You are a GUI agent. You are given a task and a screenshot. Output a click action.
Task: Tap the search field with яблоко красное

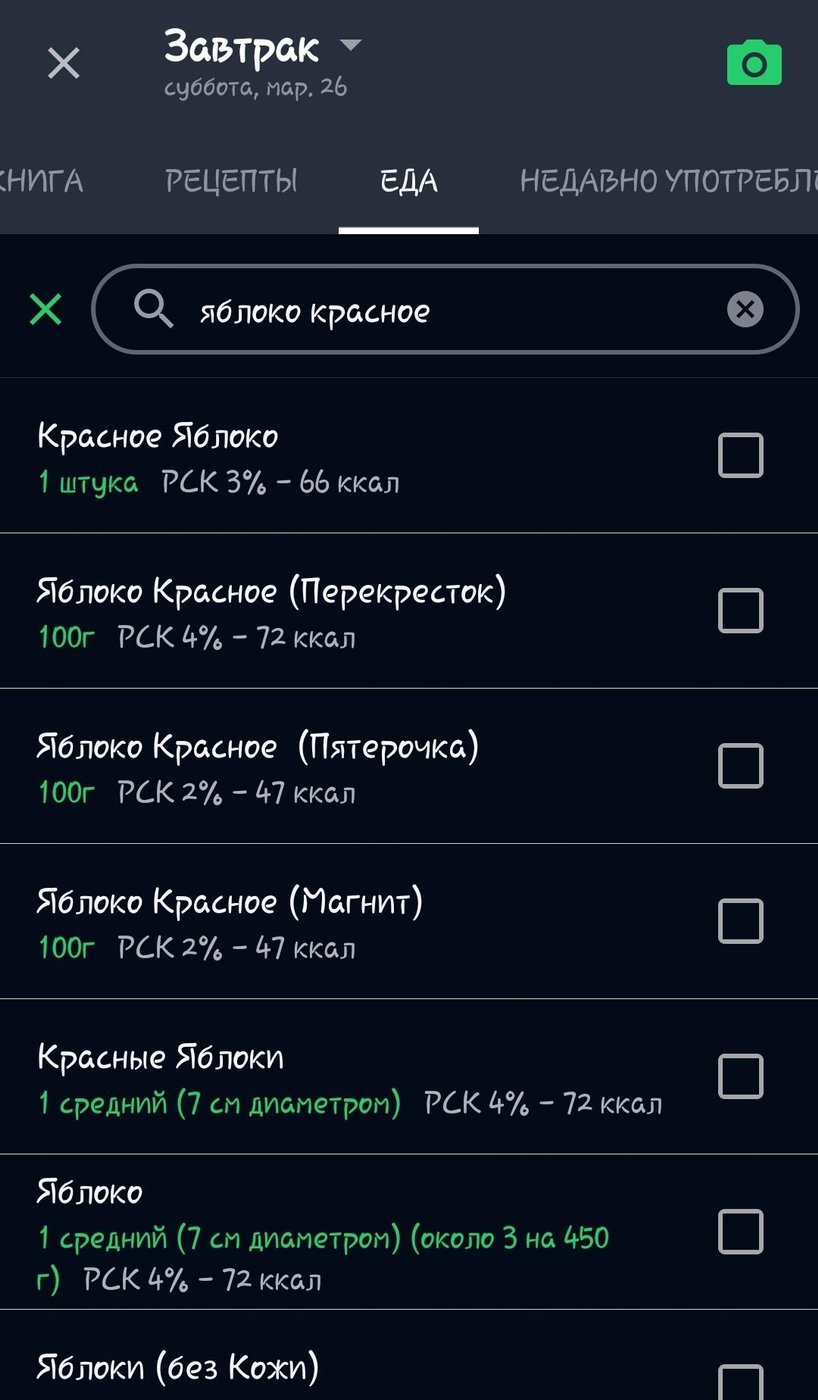(440, 310)
